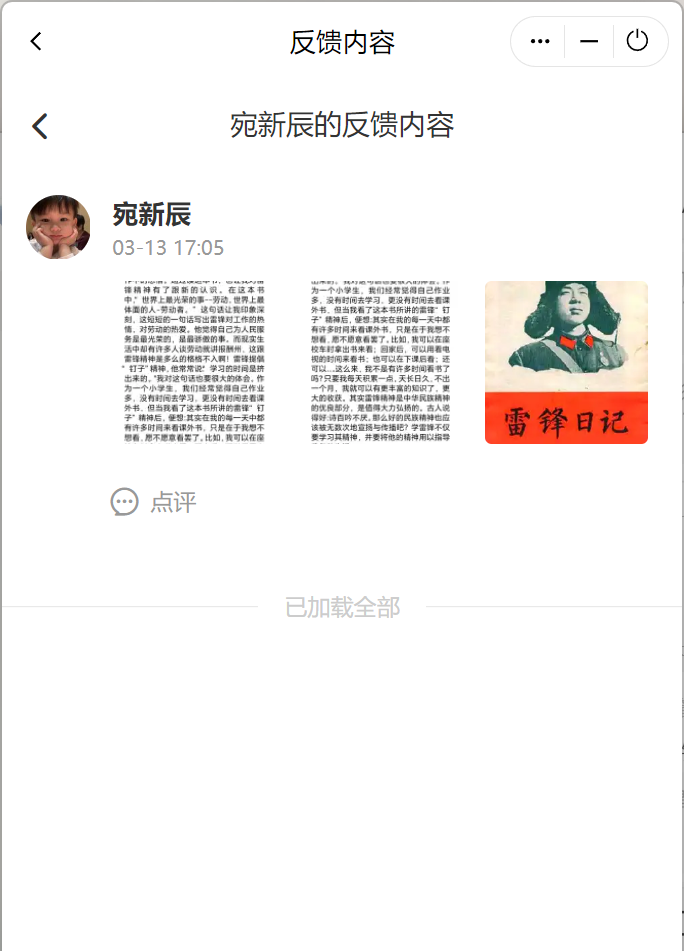Open the 雷锋日记 book cover image

(x=566, y=362)
